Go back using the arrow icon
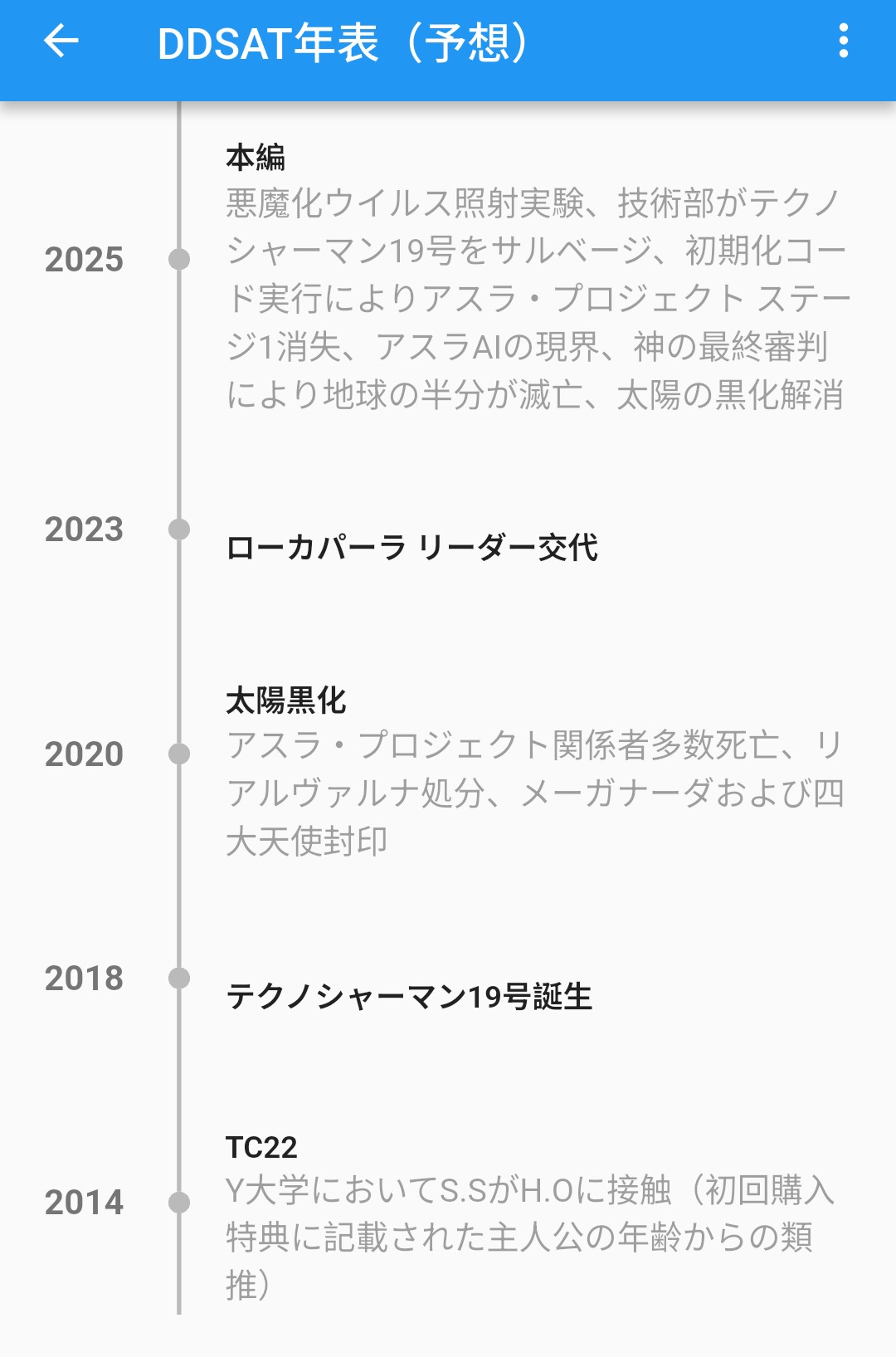 [61, 41]
